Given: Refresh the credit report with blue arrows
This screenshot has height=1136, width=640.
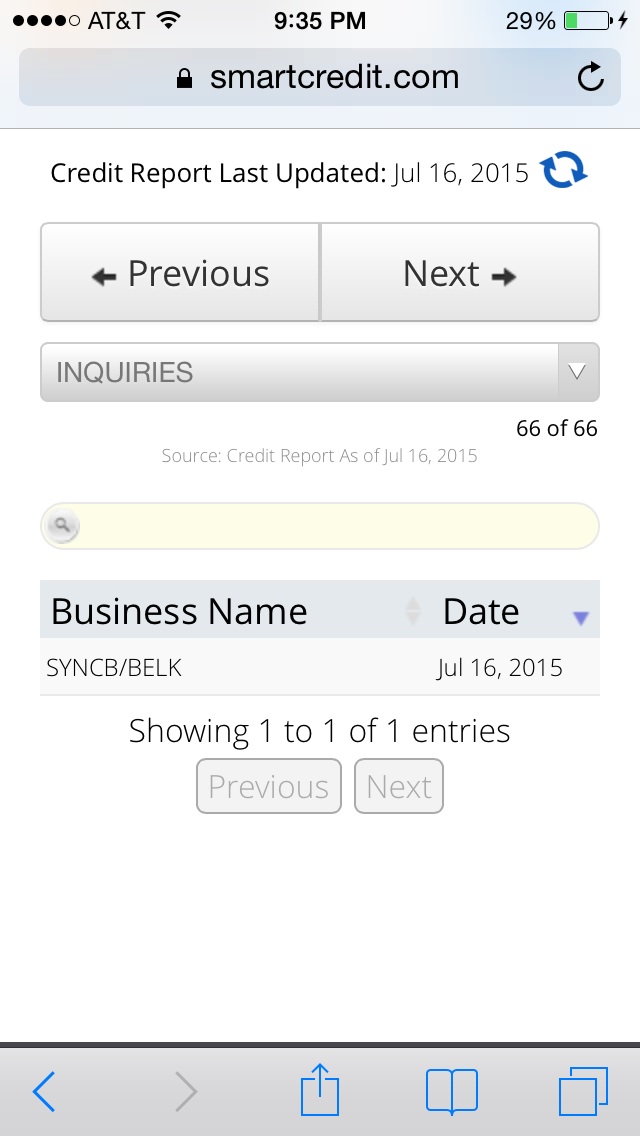Looking at the screenshot, I should tap(564, 172).
